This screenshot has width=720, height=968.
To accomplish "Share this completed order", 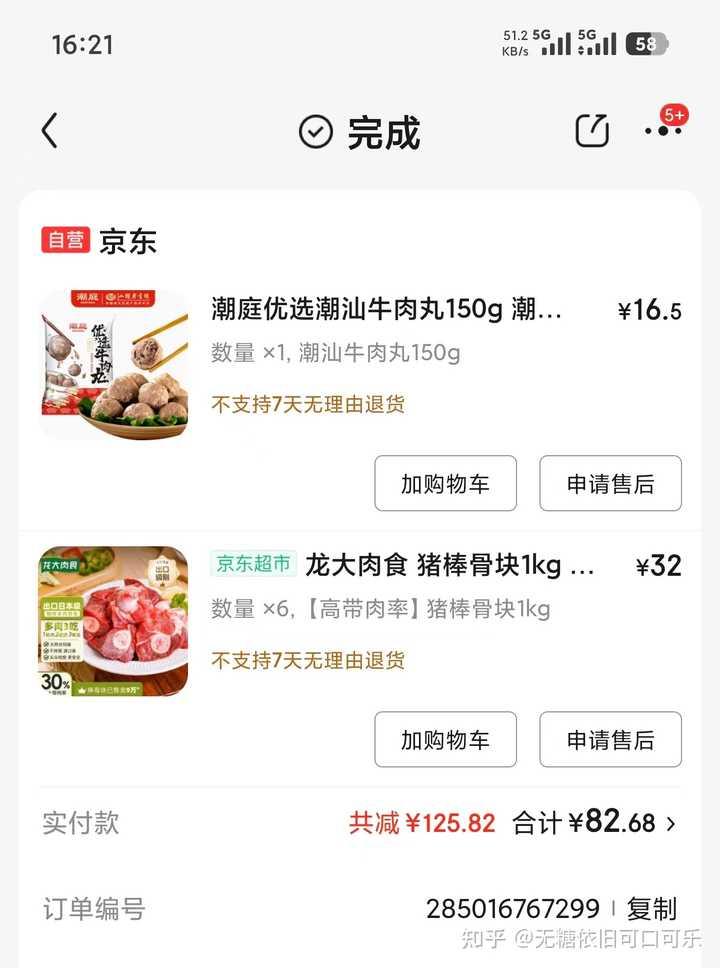I will (x=592, y=131).
